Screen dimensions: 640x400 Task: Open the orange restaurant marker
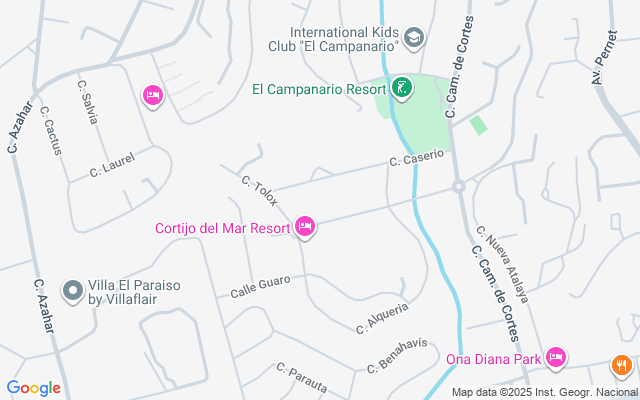[x=621, y=364]
